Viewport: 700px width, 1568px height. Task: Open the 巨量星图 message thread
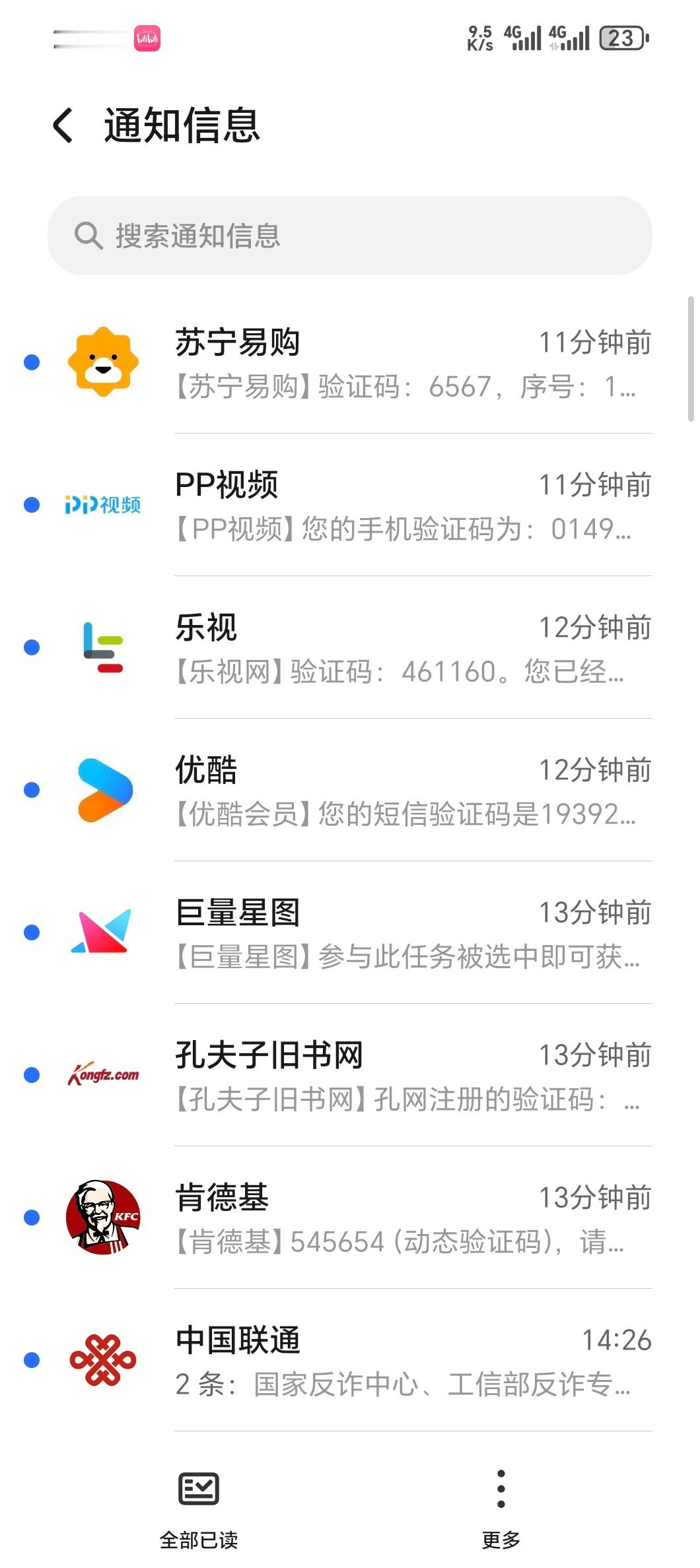click(x=350, y=932)
